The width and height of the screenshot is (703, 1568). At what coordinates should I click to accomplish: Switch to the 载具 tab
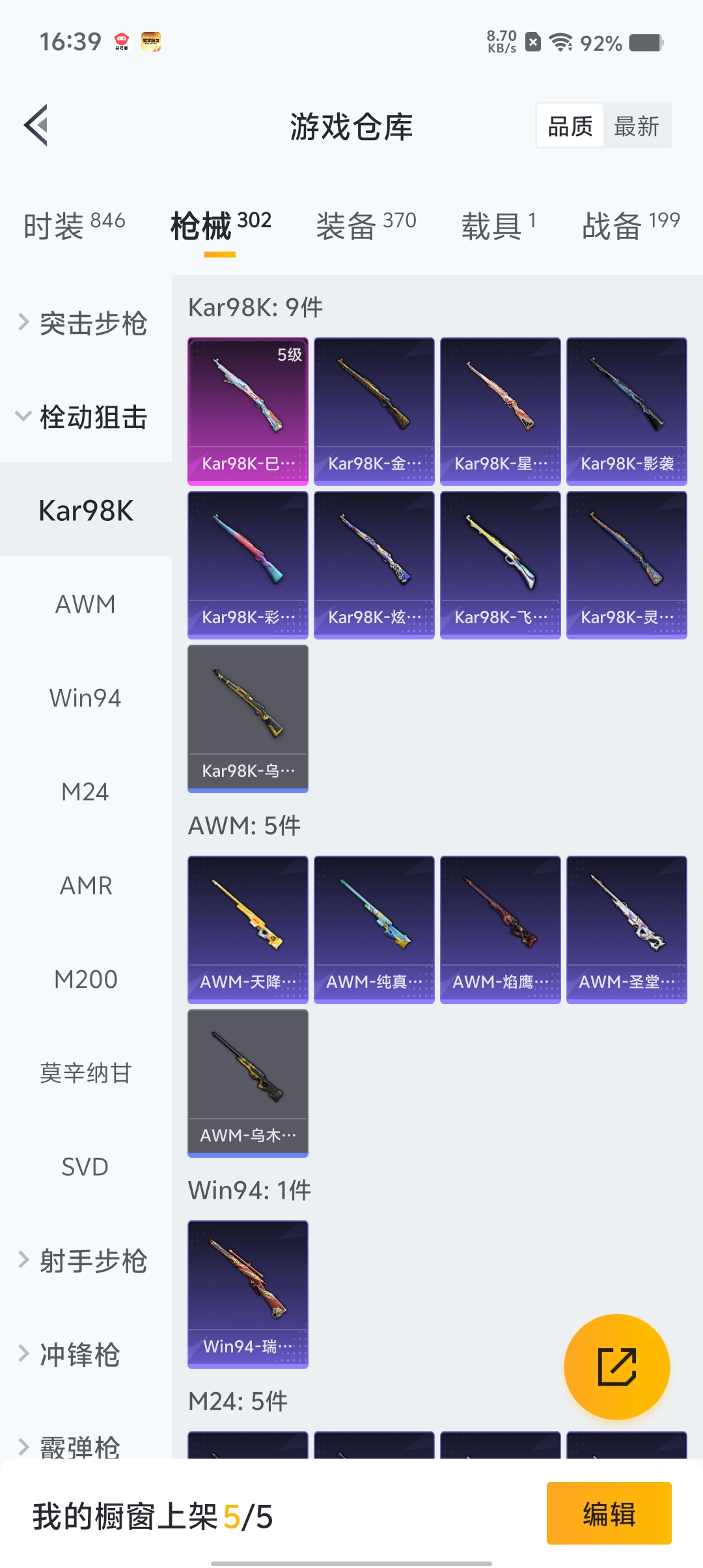[499, 226]
